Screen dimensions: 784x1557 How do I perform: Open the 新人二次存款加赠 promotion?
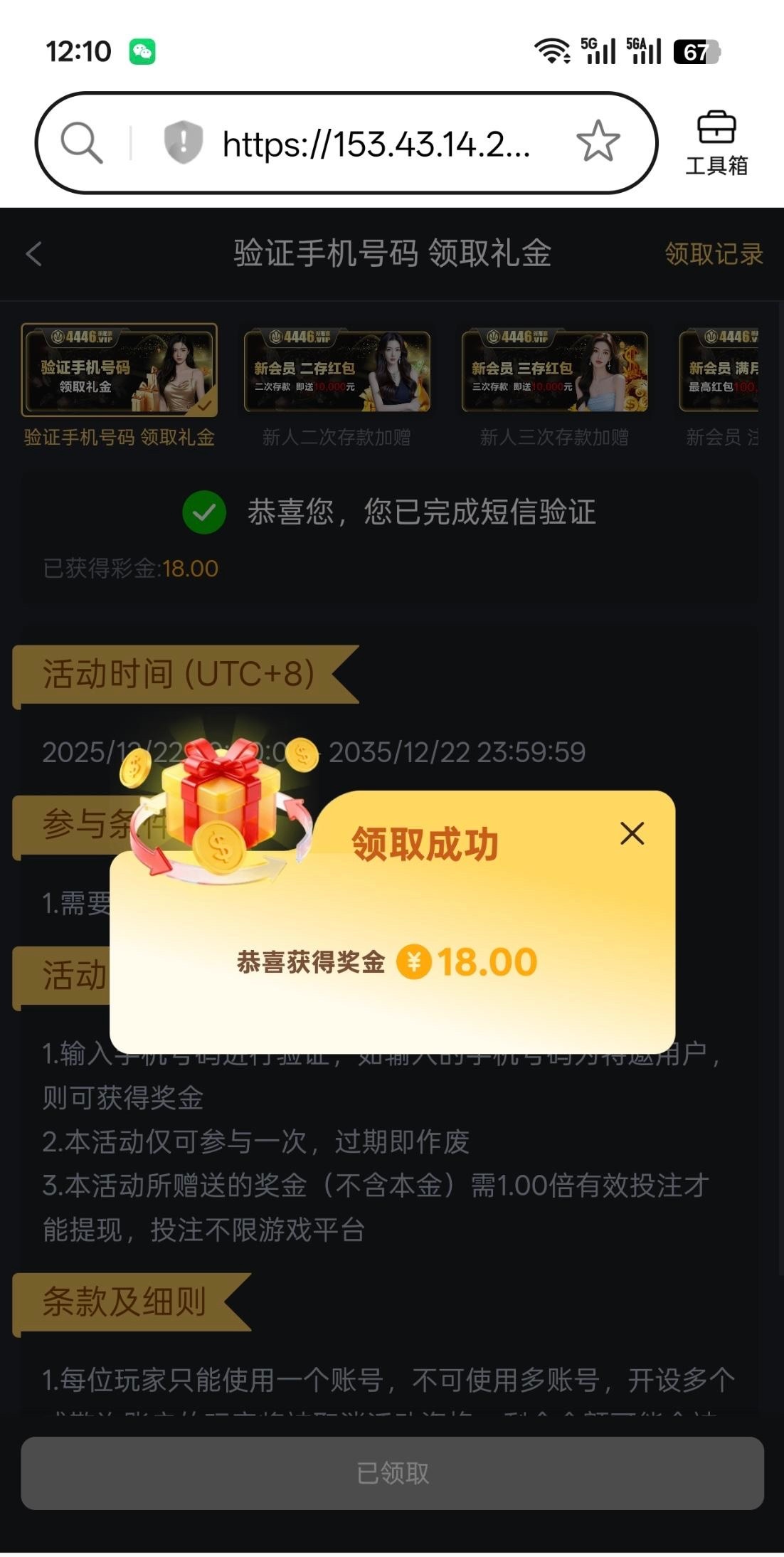337,371
